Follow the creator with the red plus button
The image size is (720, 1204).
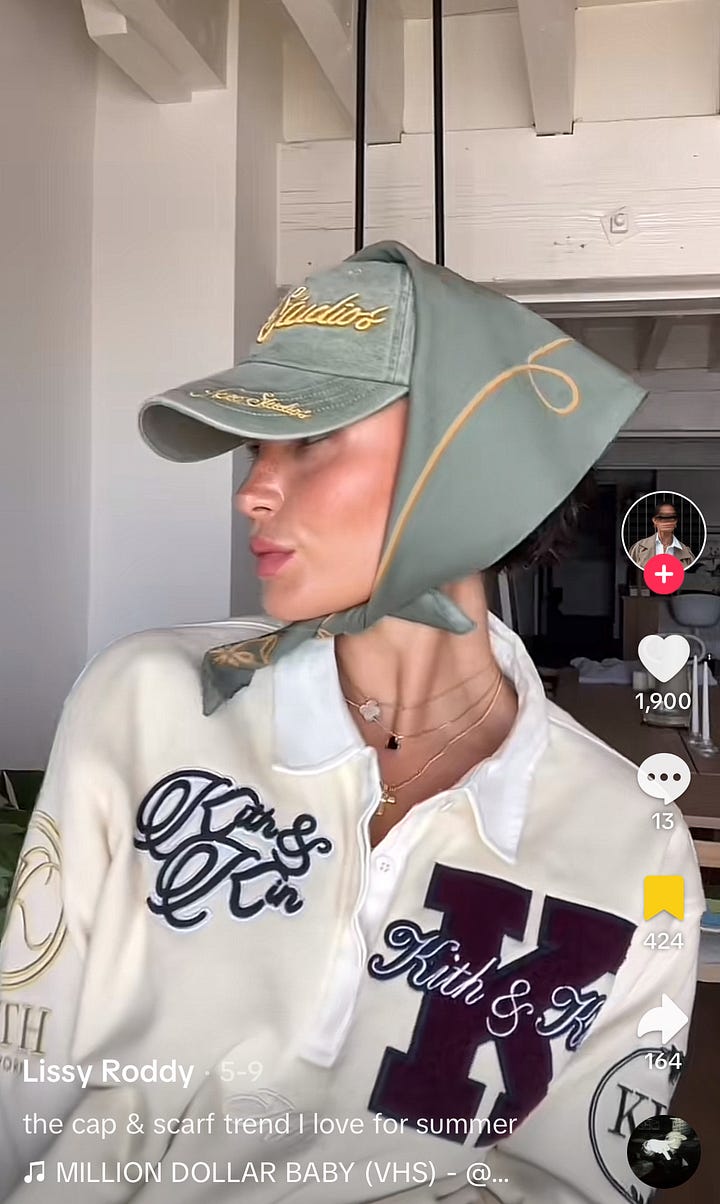click(x=663, y=574)
